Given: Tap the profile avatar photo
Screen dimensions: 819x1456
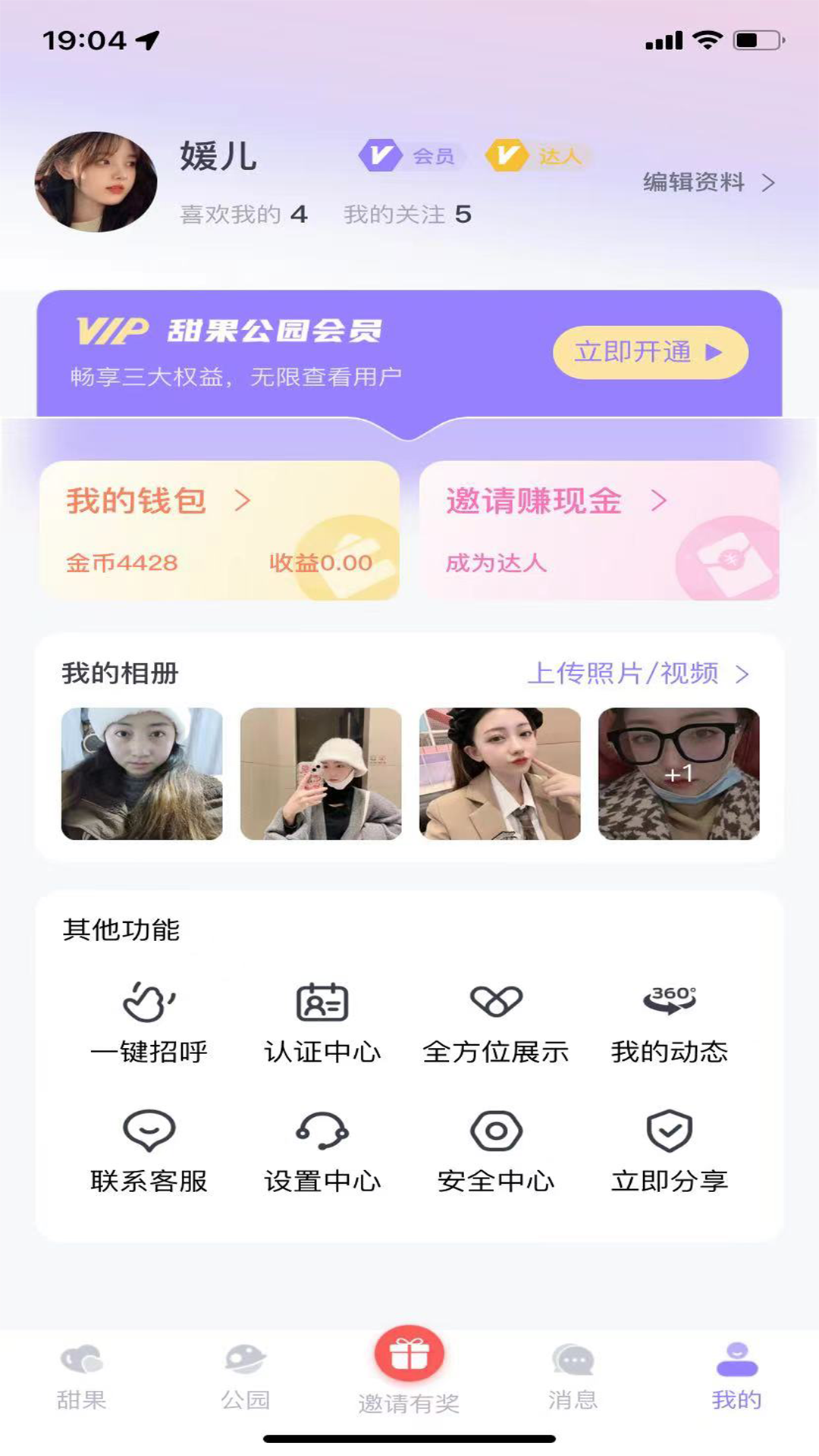Looking at the screenshot, I should click(x=96, y=182).
